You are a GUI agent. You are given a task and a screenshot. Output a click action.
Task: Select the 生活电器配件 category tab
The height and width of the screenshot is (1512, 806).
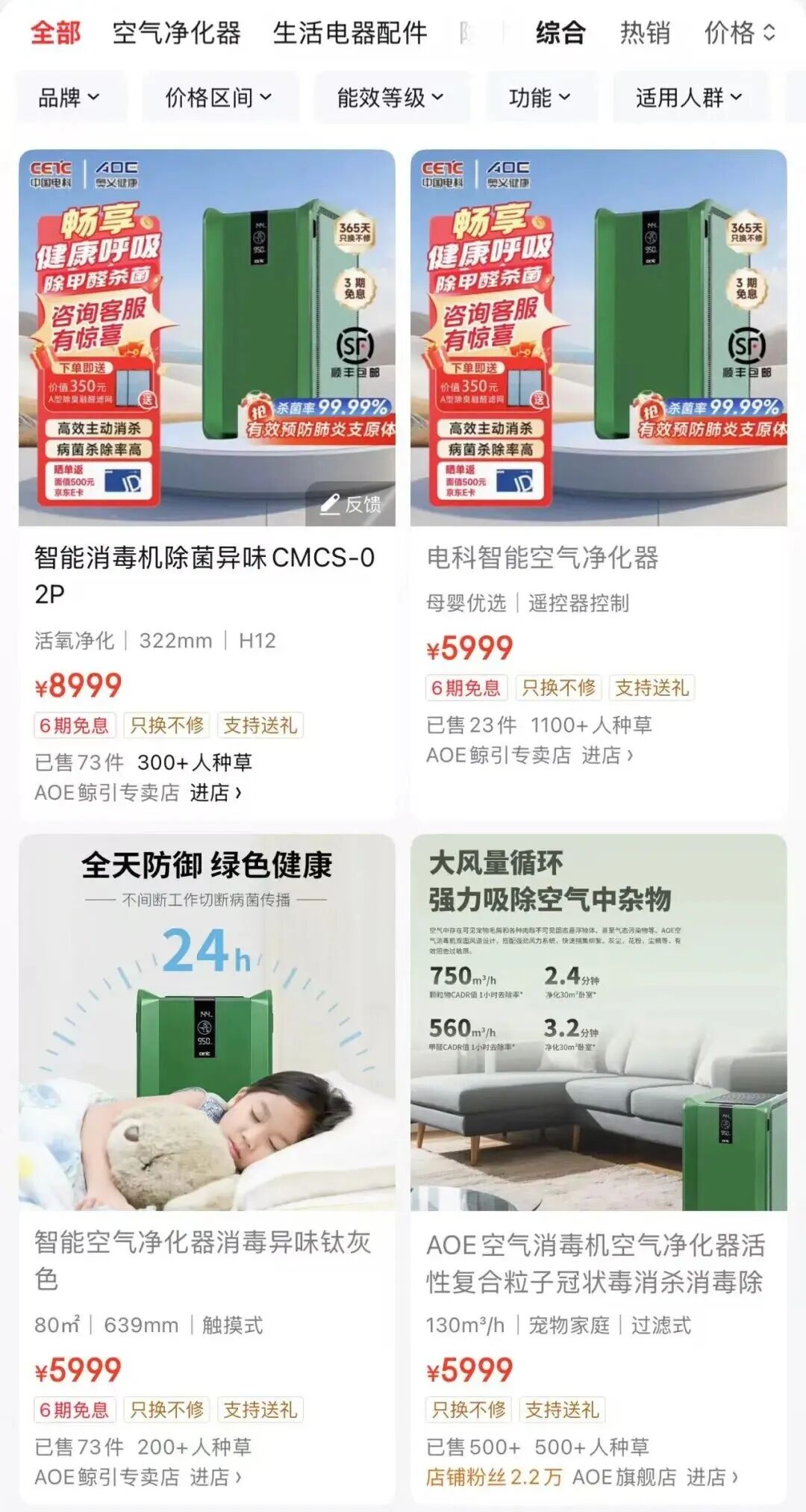tap(349, 33)
